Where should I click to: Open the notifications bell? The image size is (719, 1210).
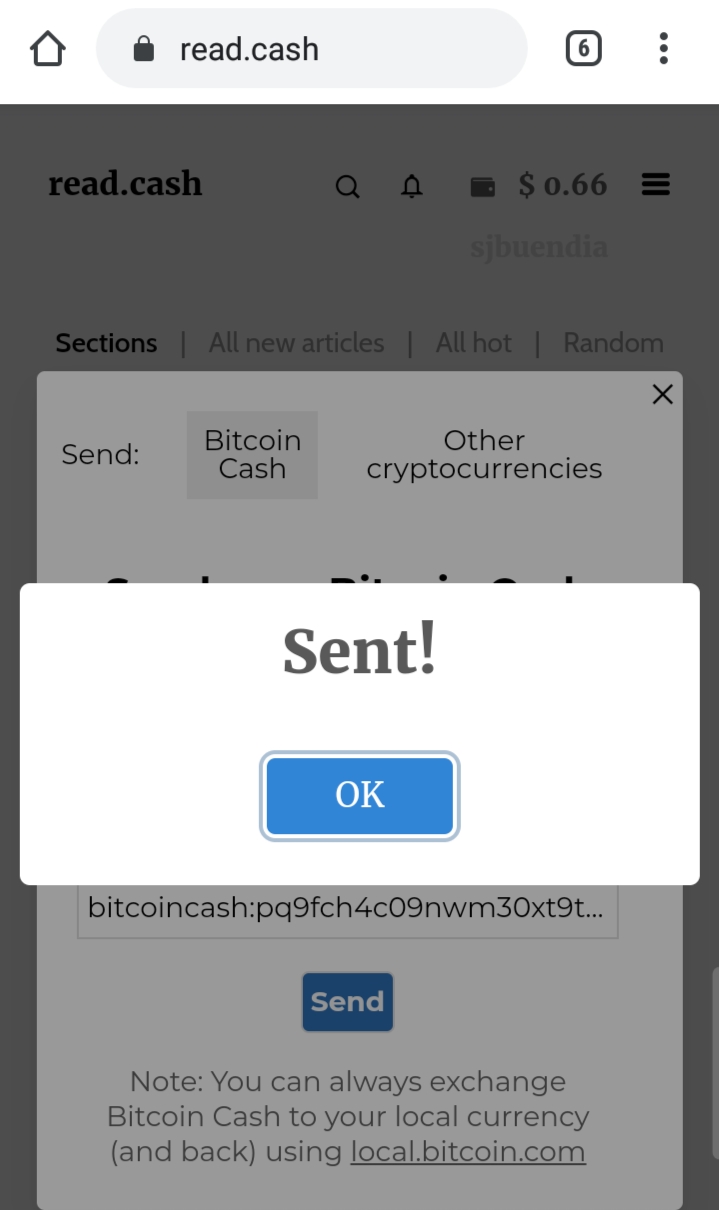coord(412,186)
